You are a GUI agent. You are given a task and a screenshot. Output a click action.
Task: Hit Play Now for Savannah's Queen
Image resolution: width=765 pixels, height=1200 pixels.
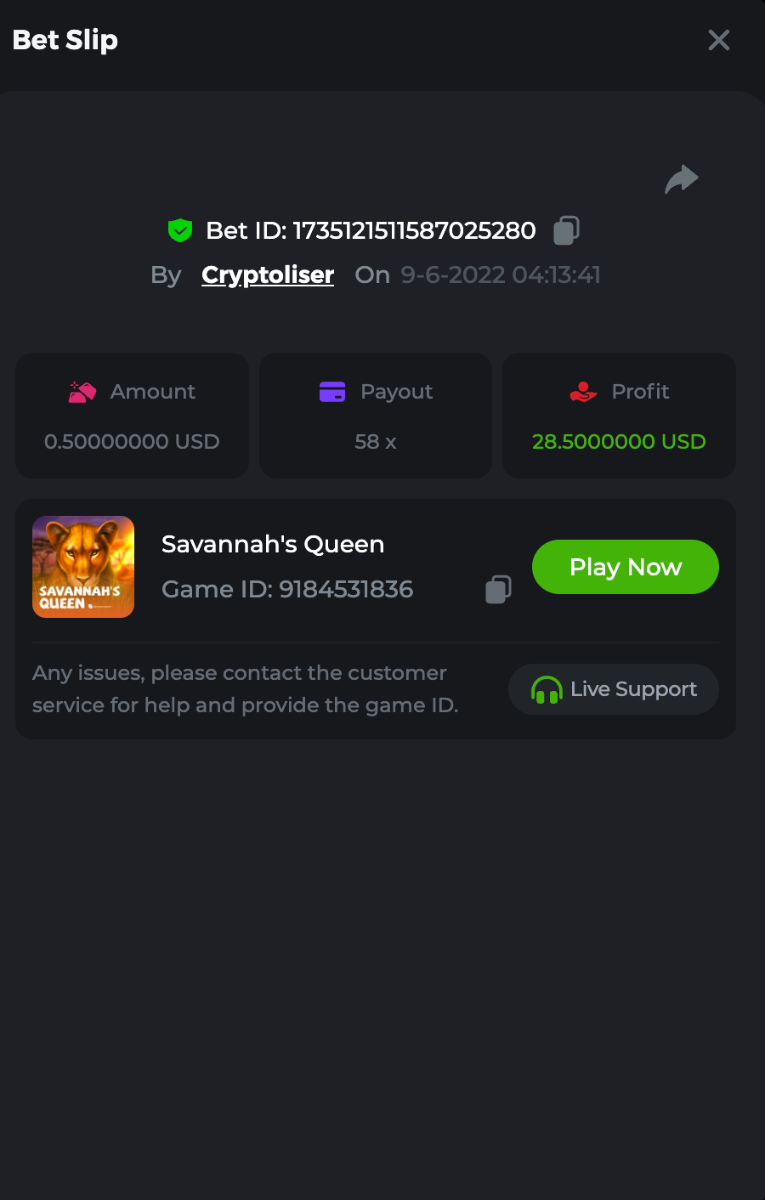pos(625,567)
